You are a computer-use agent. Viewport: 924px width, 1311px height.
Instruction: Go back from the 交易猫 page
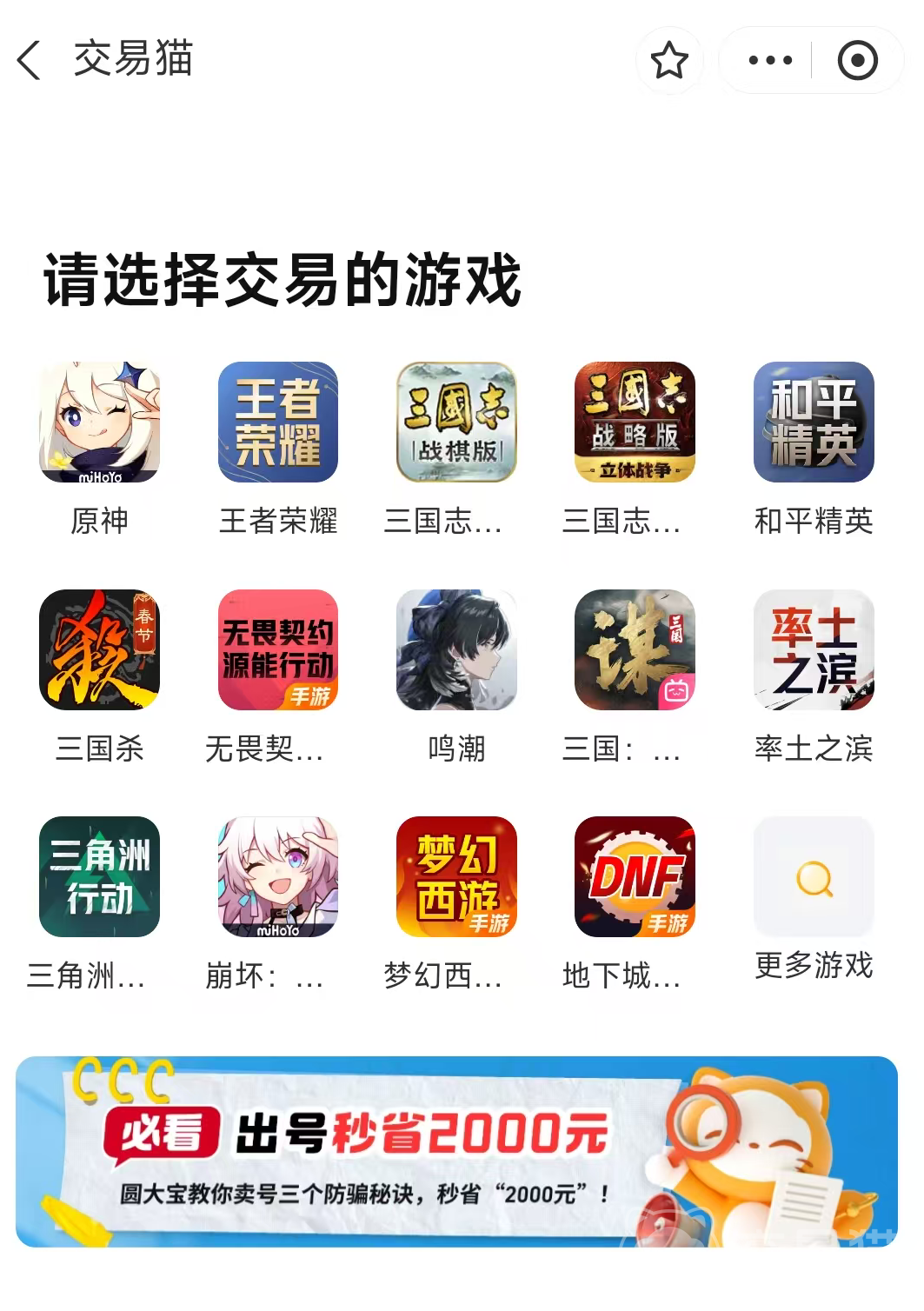pos(30,60)
